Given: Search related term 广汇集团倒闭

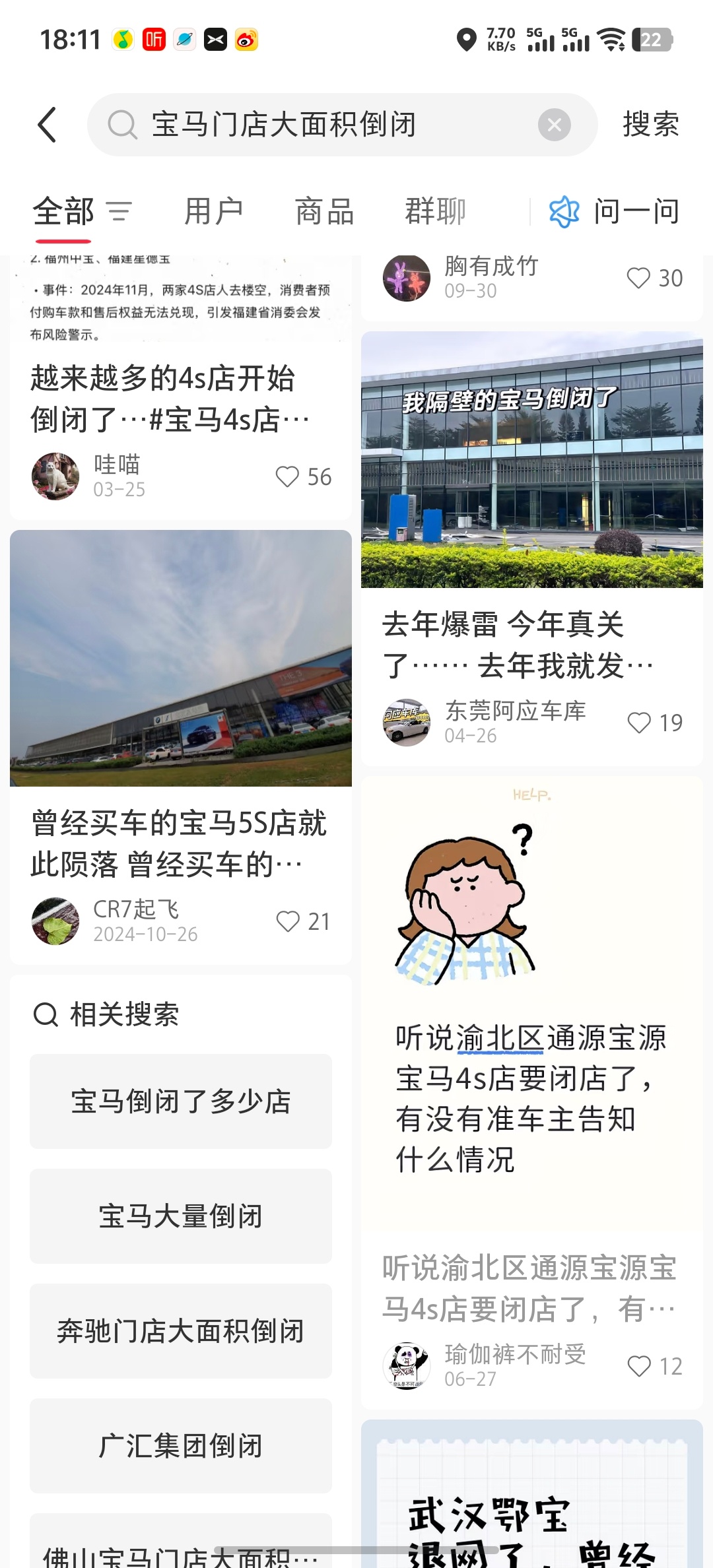Looking at the screenshot, I should pyautogui.click(x=180, y=1446).
